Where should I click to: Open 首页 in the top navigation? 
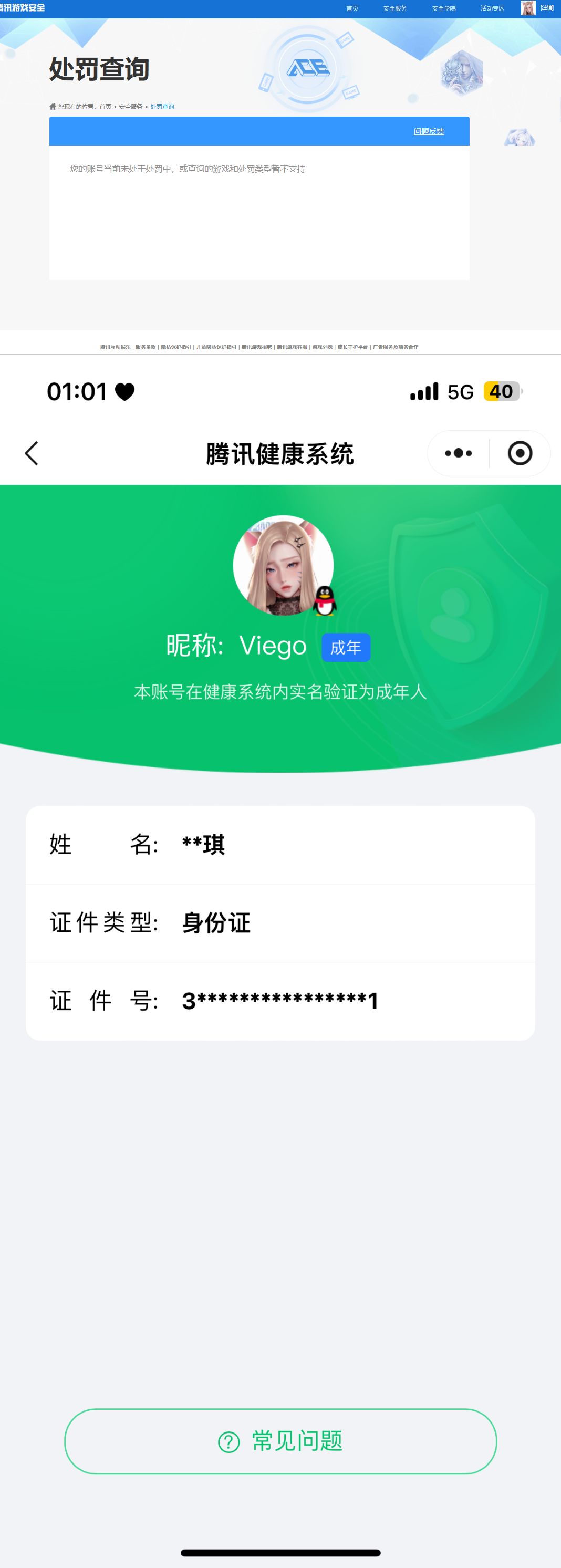coord(352,8)
